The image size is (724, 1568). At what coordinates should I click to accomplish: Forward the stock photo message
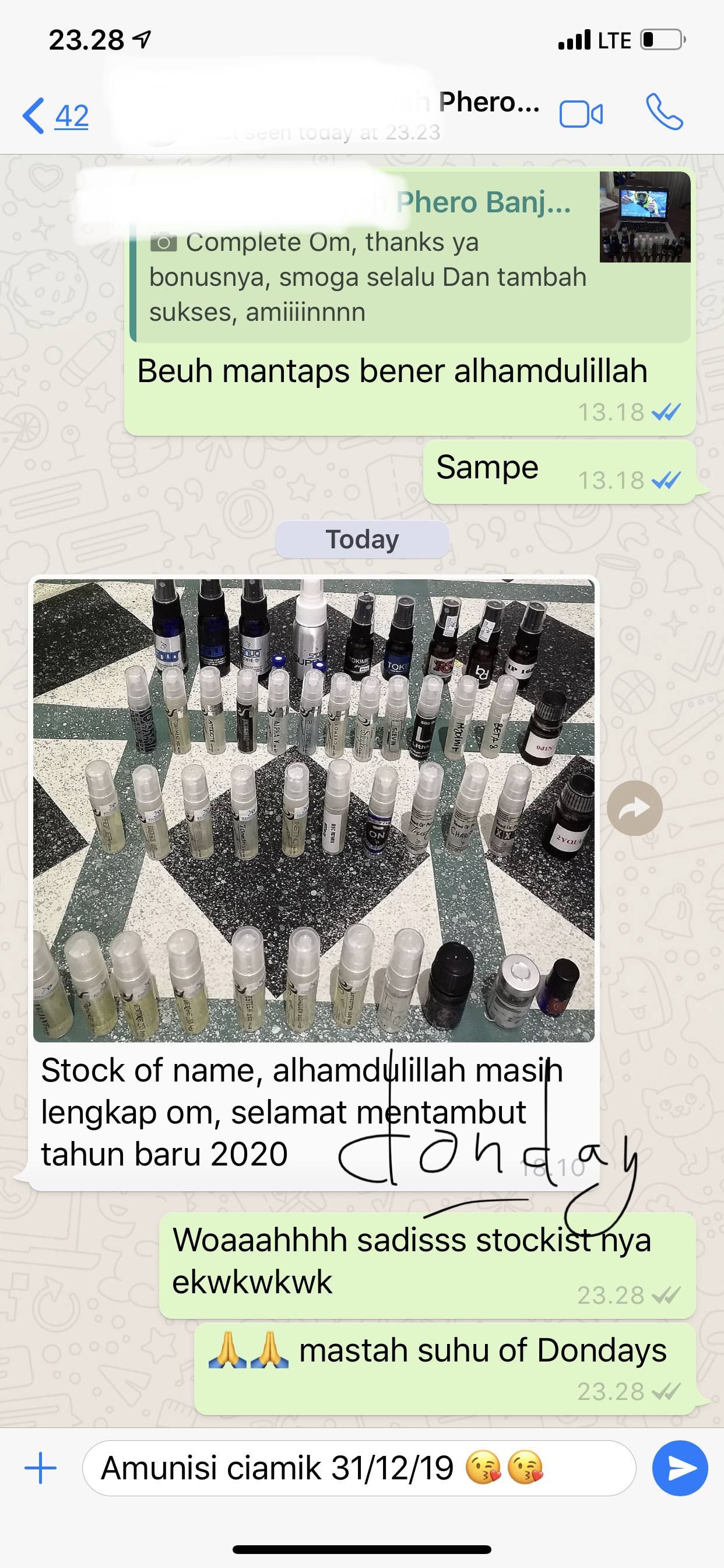(x=635, y=808)
